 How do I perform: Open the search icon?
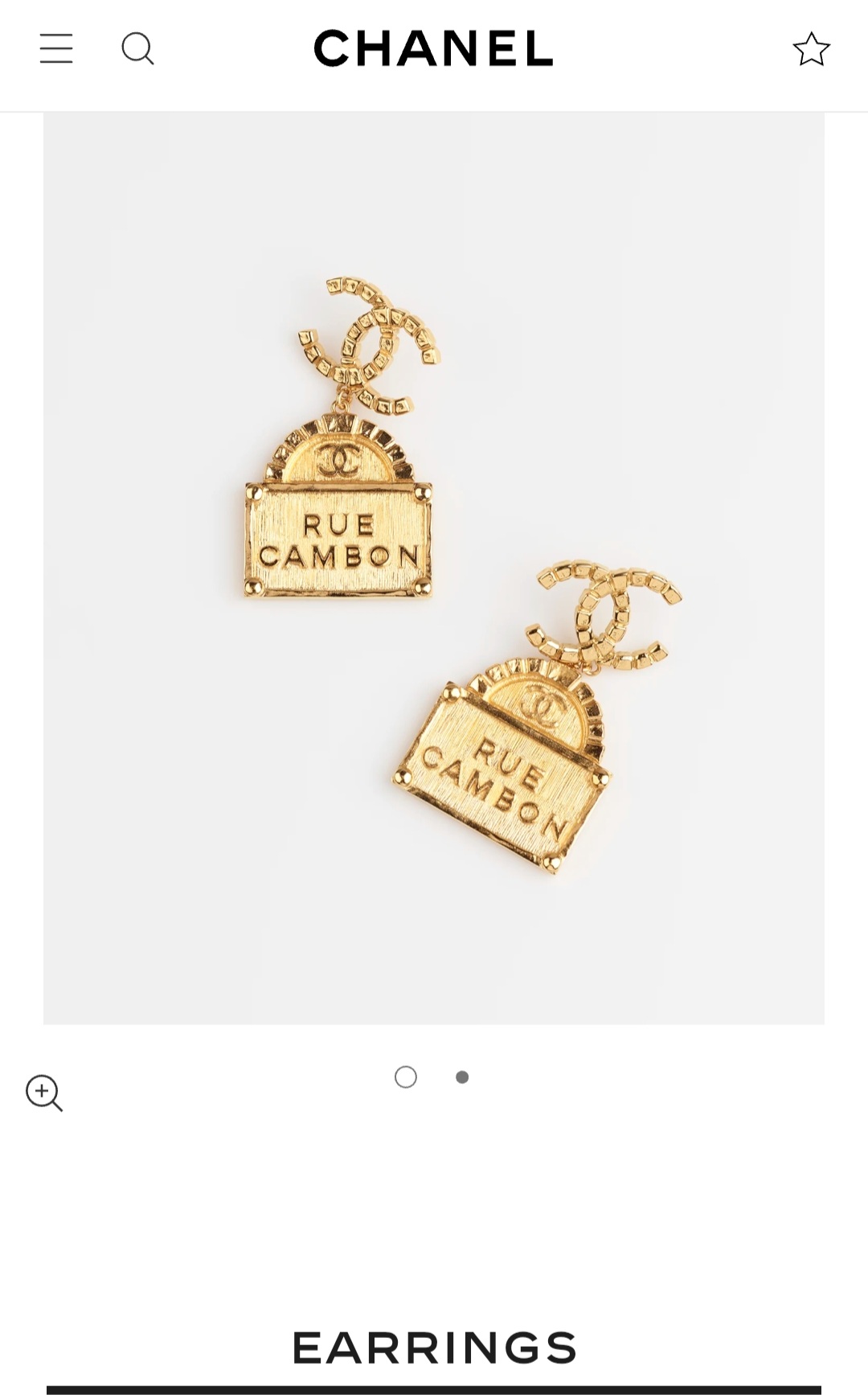click(x=137, y=49)
